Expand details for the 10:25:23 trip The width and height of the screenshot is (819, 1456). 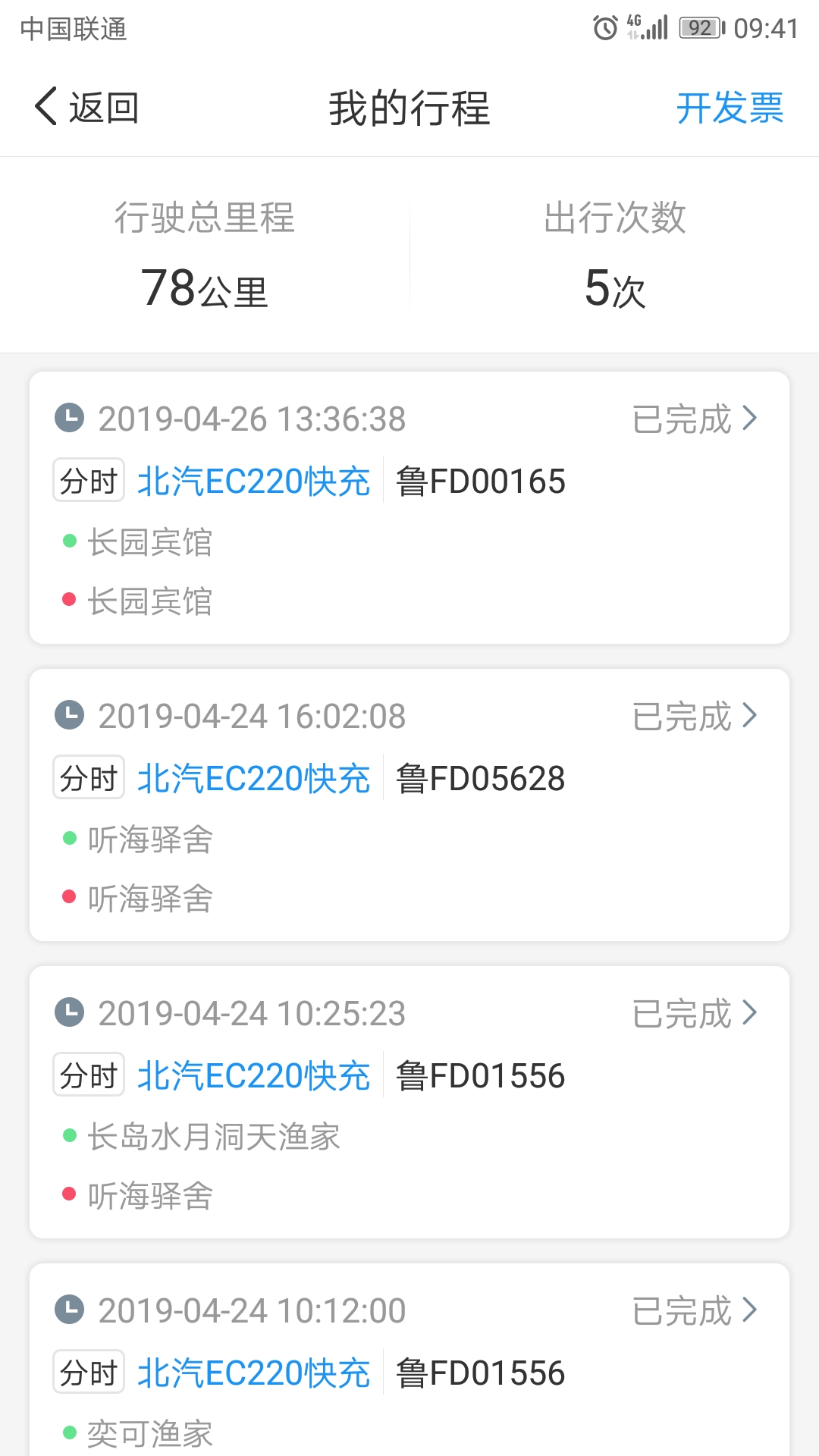750,1012
